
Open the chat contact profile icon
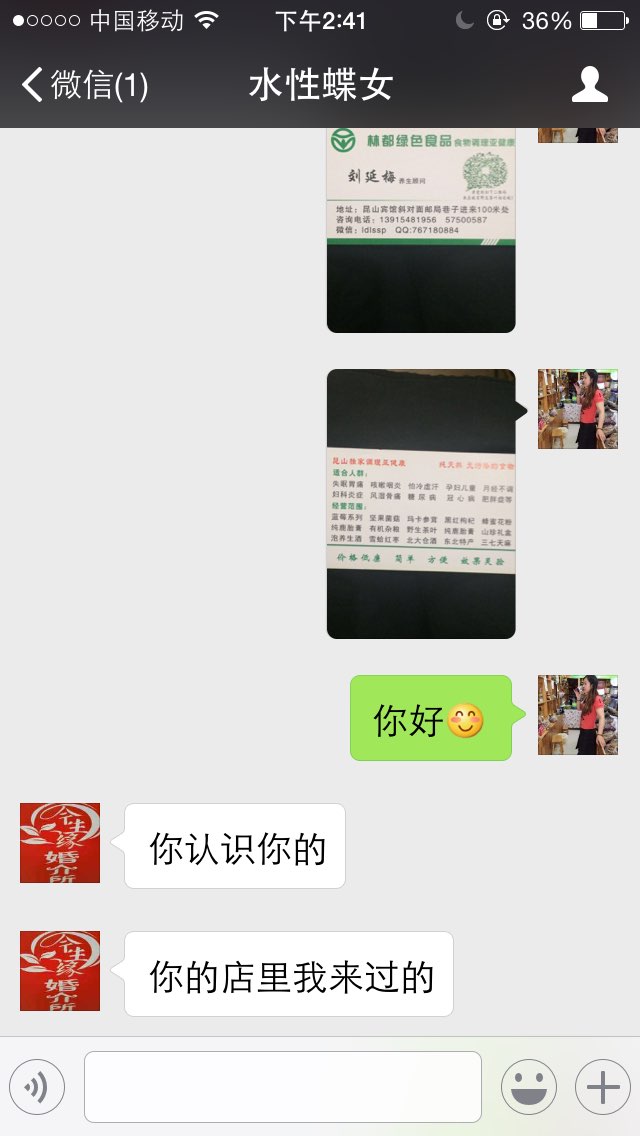pos(589,85)
